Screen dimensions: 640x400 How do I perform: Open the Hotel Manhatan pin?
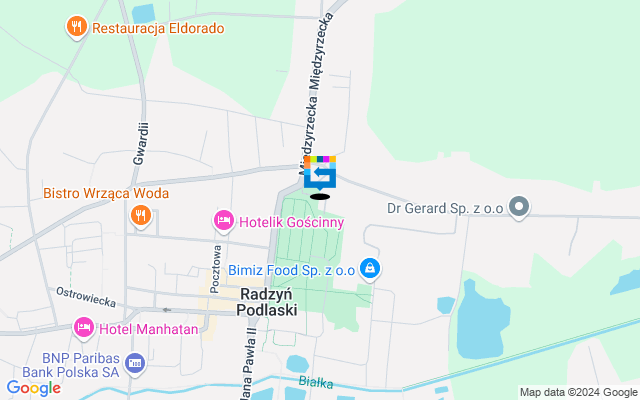[x=83, y=327]
